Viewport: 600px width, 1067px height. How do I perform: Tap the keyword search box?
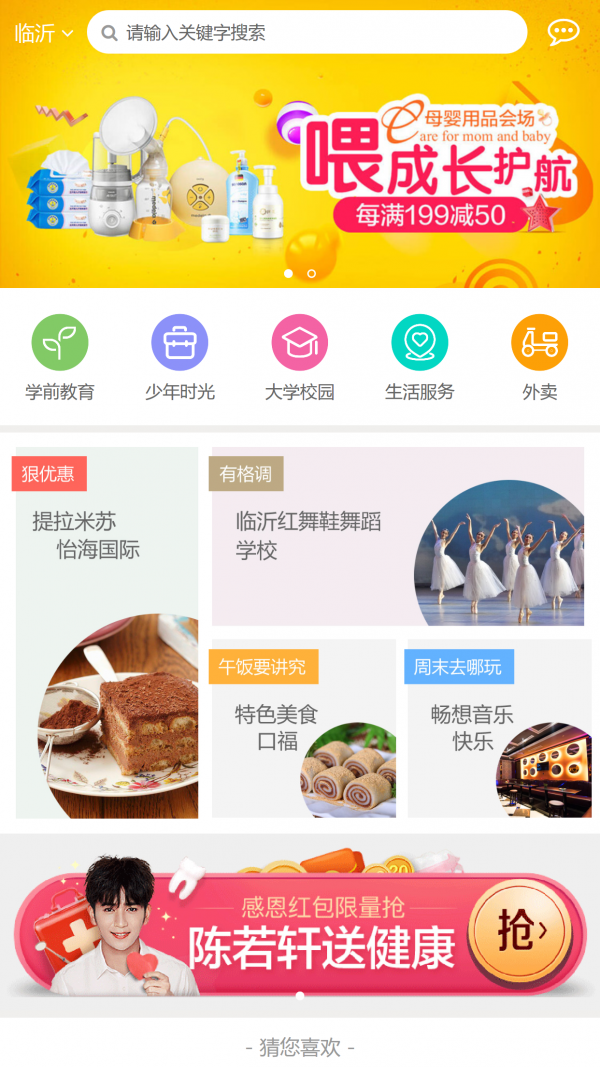(x=307, y=33)
